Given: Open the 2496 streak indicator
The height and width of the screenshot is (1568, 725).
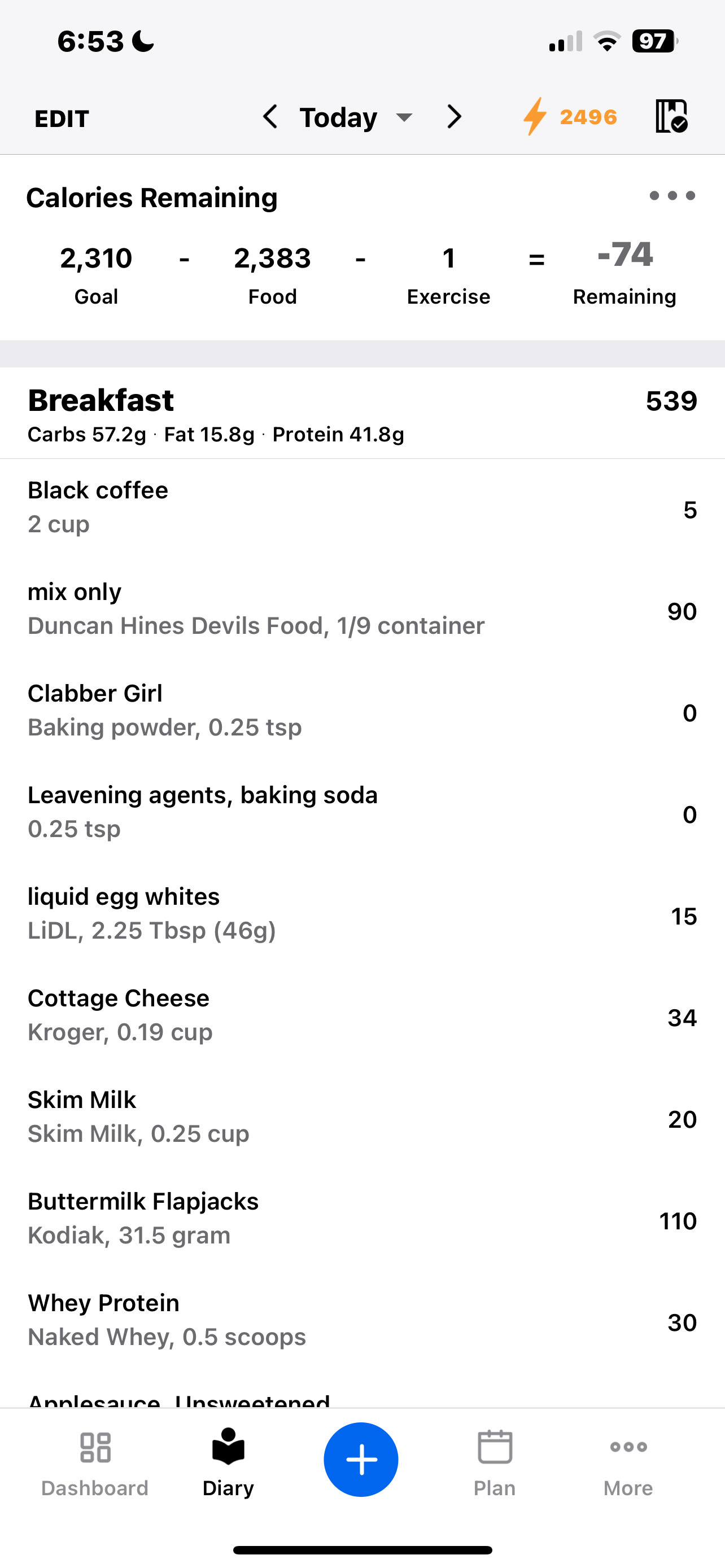Looking at the screenshot, I should 570,116.
